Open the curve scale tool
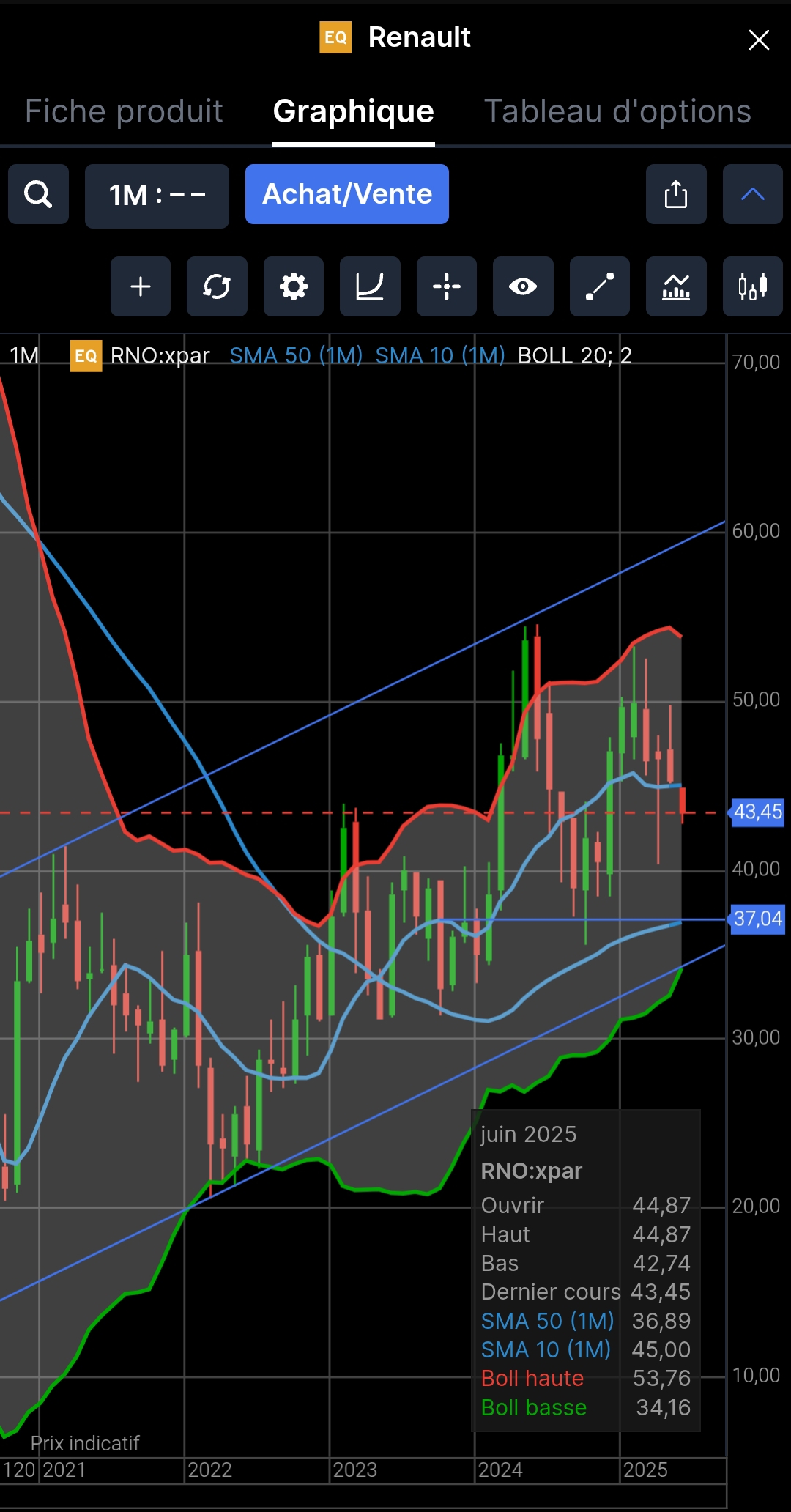This screenshot has height=1512, width=791. tap(370, 286)
